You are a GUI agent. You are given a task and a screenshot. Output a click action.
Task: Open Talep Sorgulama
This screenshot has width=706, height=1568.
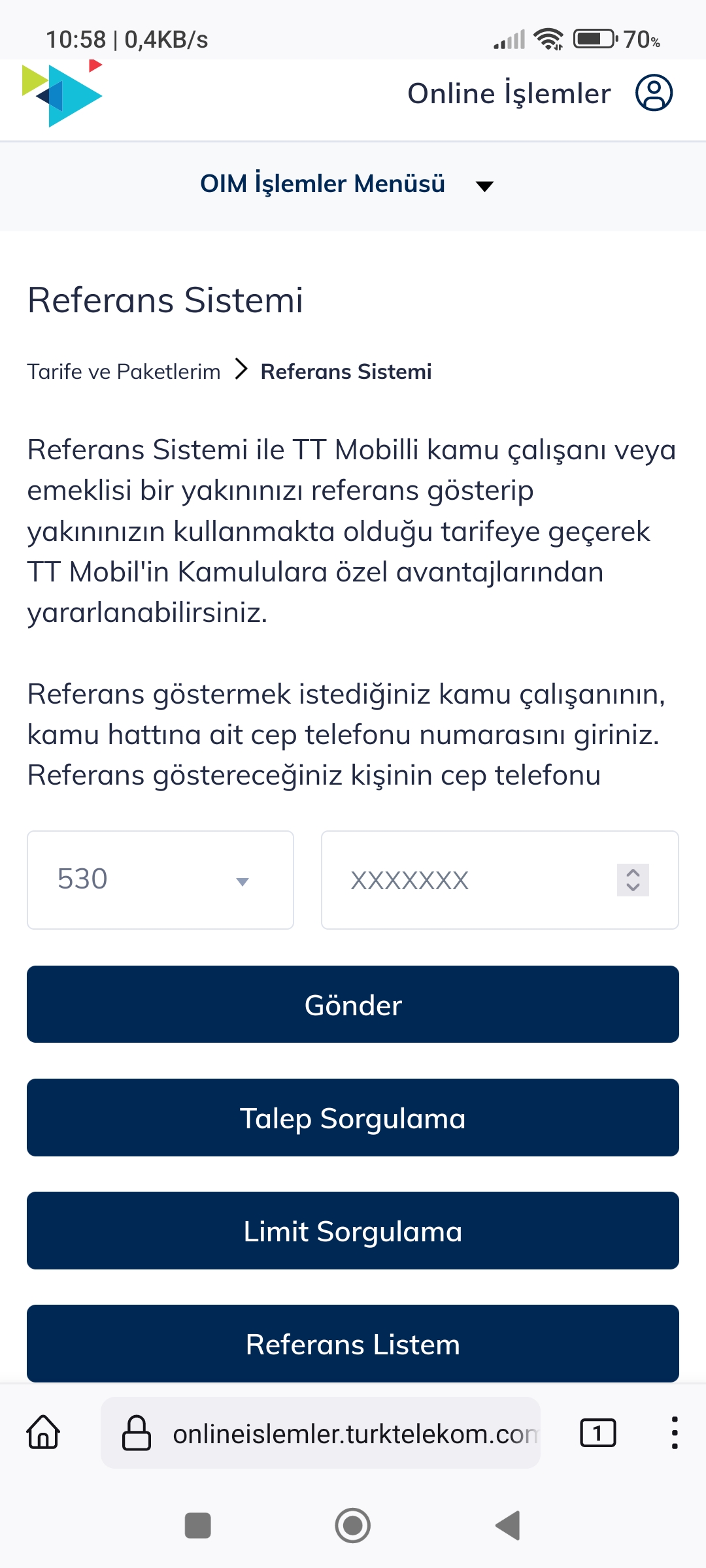coord(353,1118)
